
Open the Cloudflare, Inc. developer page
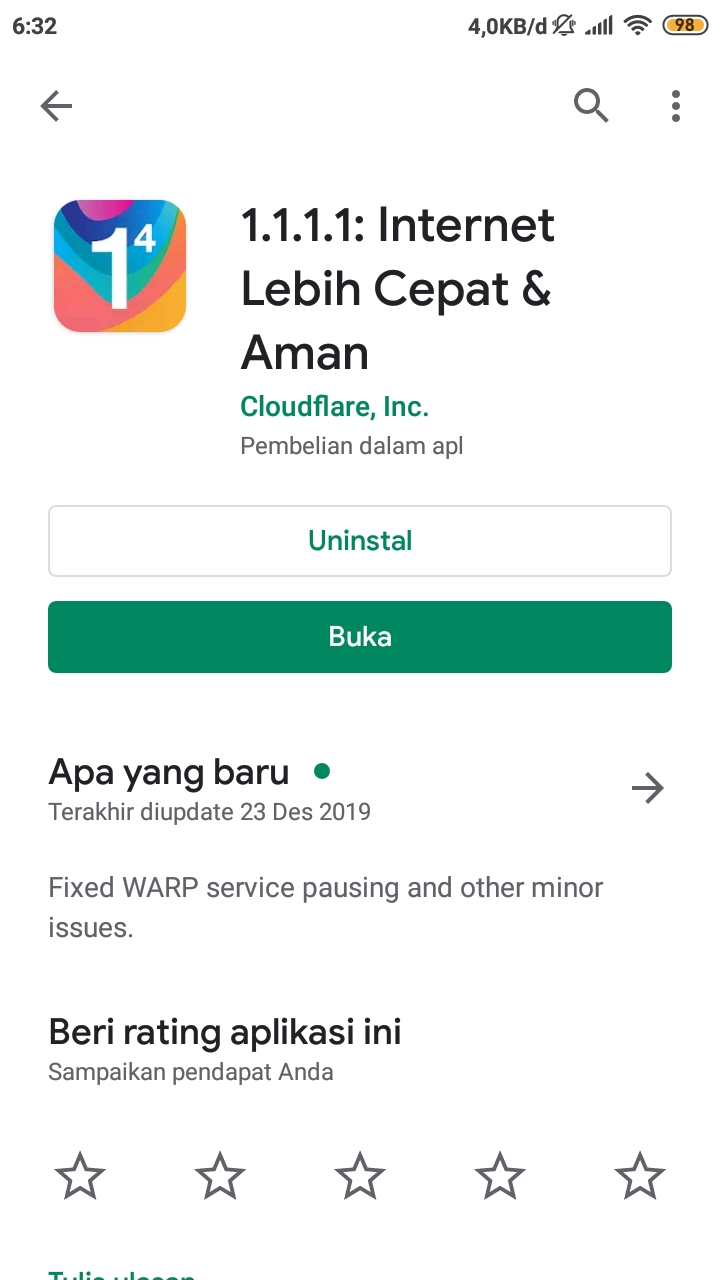334,407
